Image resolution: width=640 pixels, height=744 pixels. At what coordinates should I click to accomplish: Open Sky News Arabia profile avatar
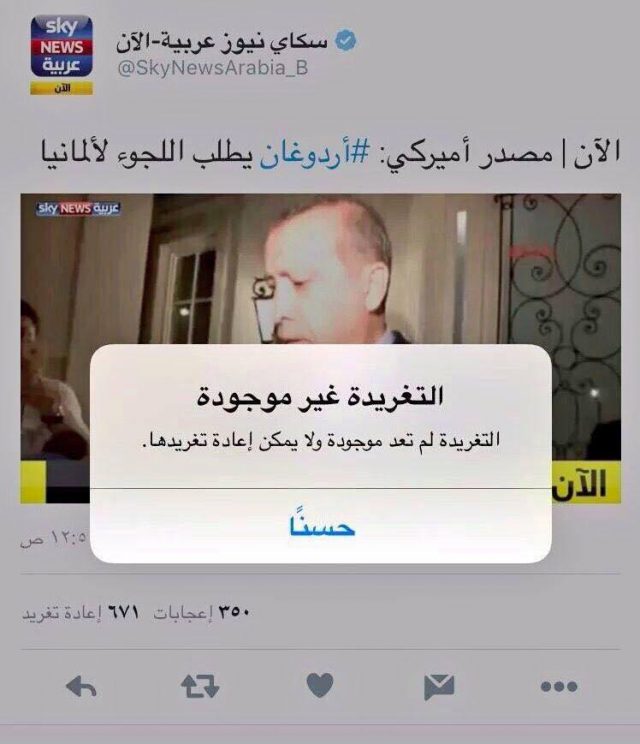tap(60, 54)
